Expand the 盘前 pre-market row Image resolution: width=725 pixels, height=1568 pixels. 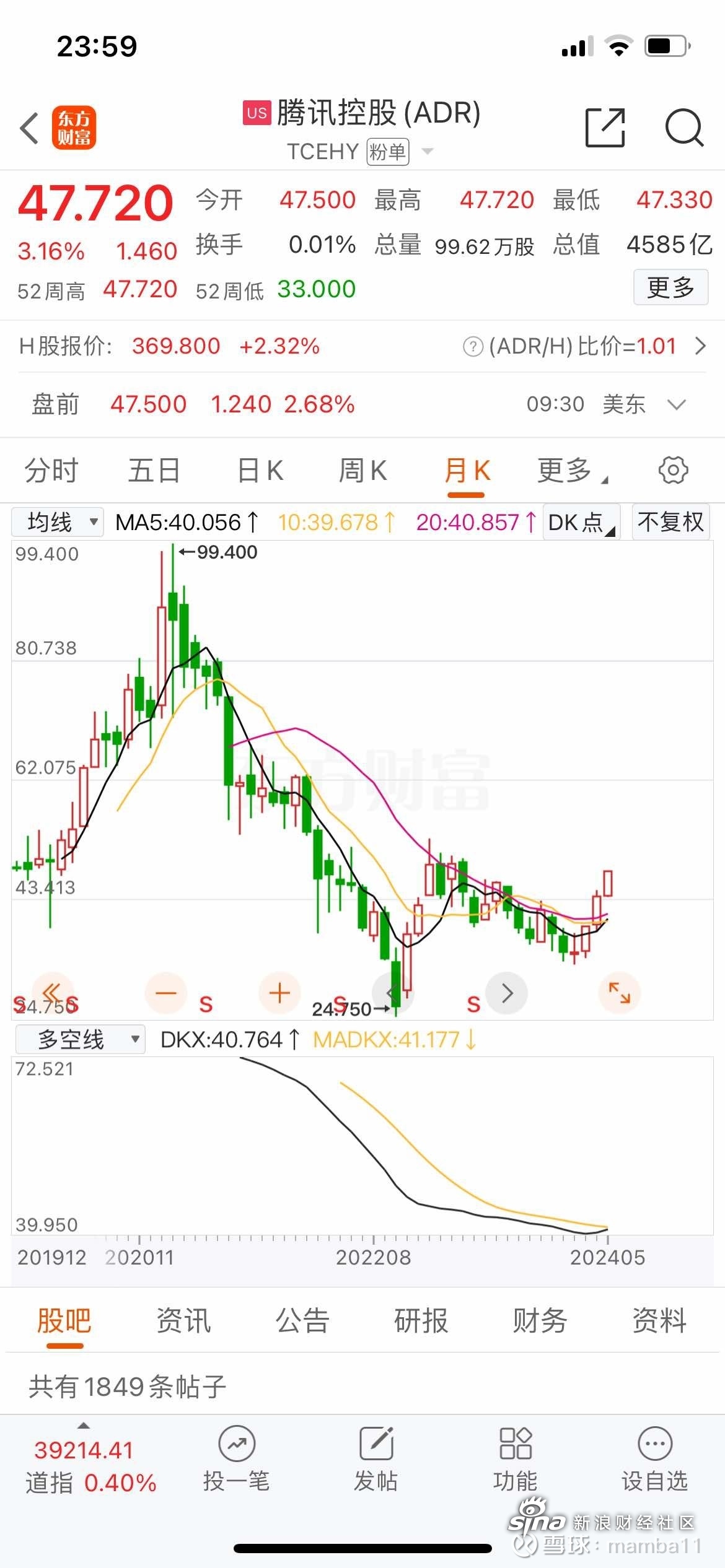[x=676, y=404]
